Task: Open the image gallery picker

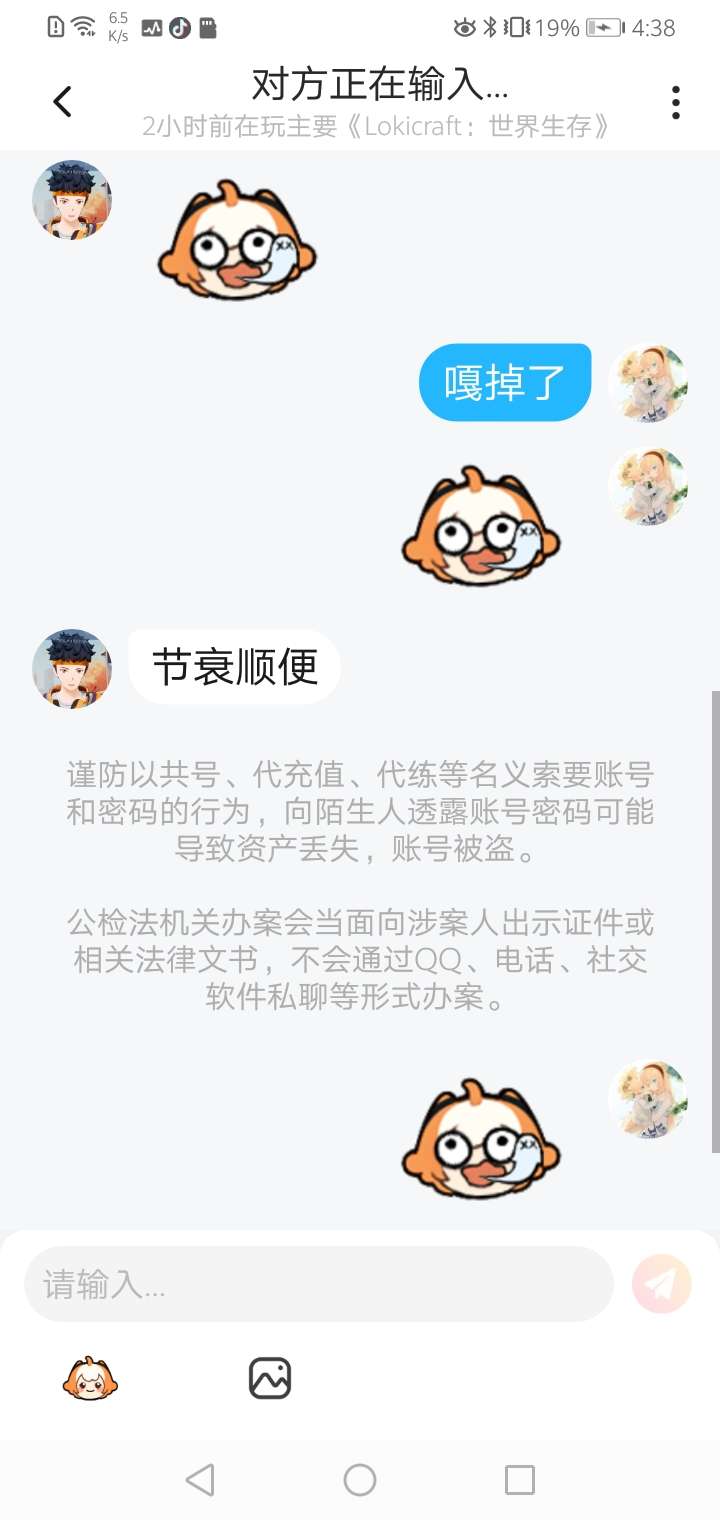Action: [270, 1379]
